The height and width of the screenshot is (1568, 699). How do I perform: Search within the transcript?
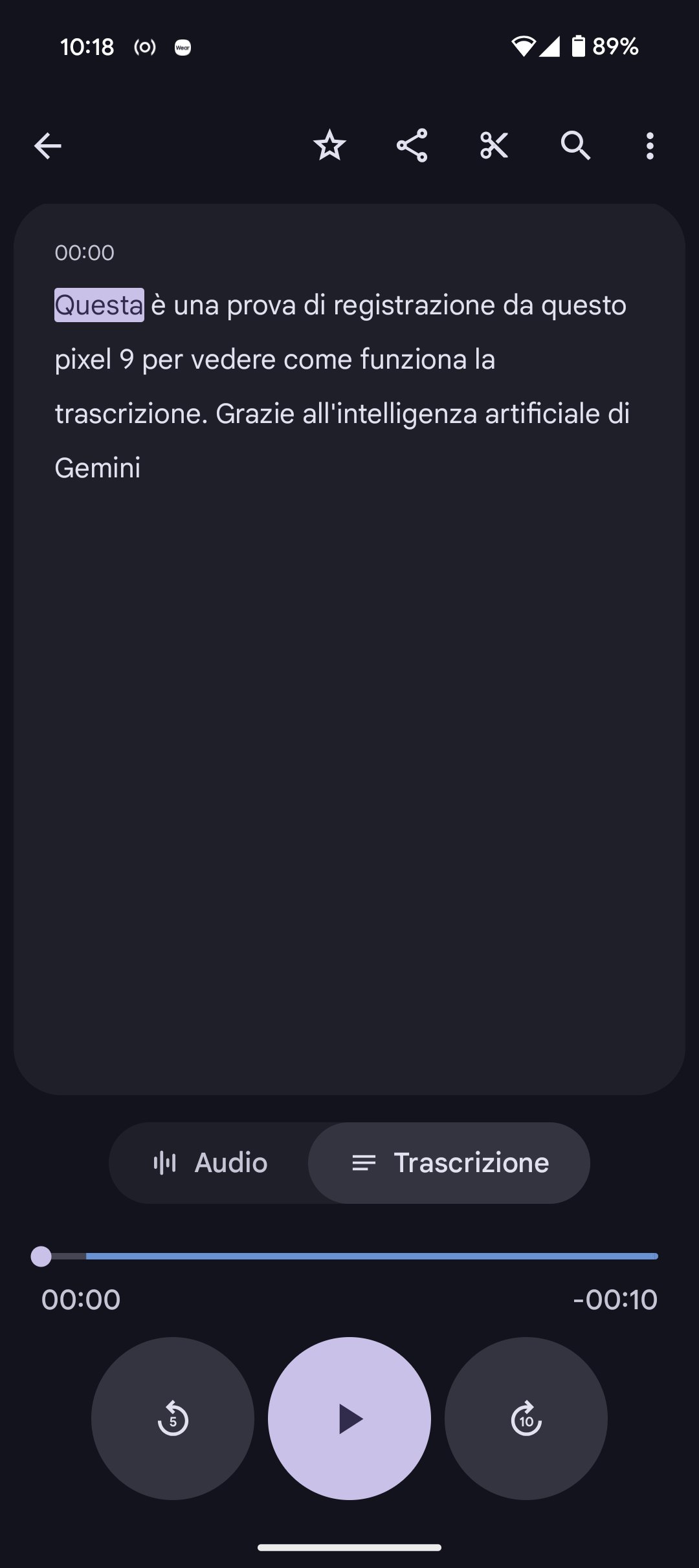click(x=575, y=146)
